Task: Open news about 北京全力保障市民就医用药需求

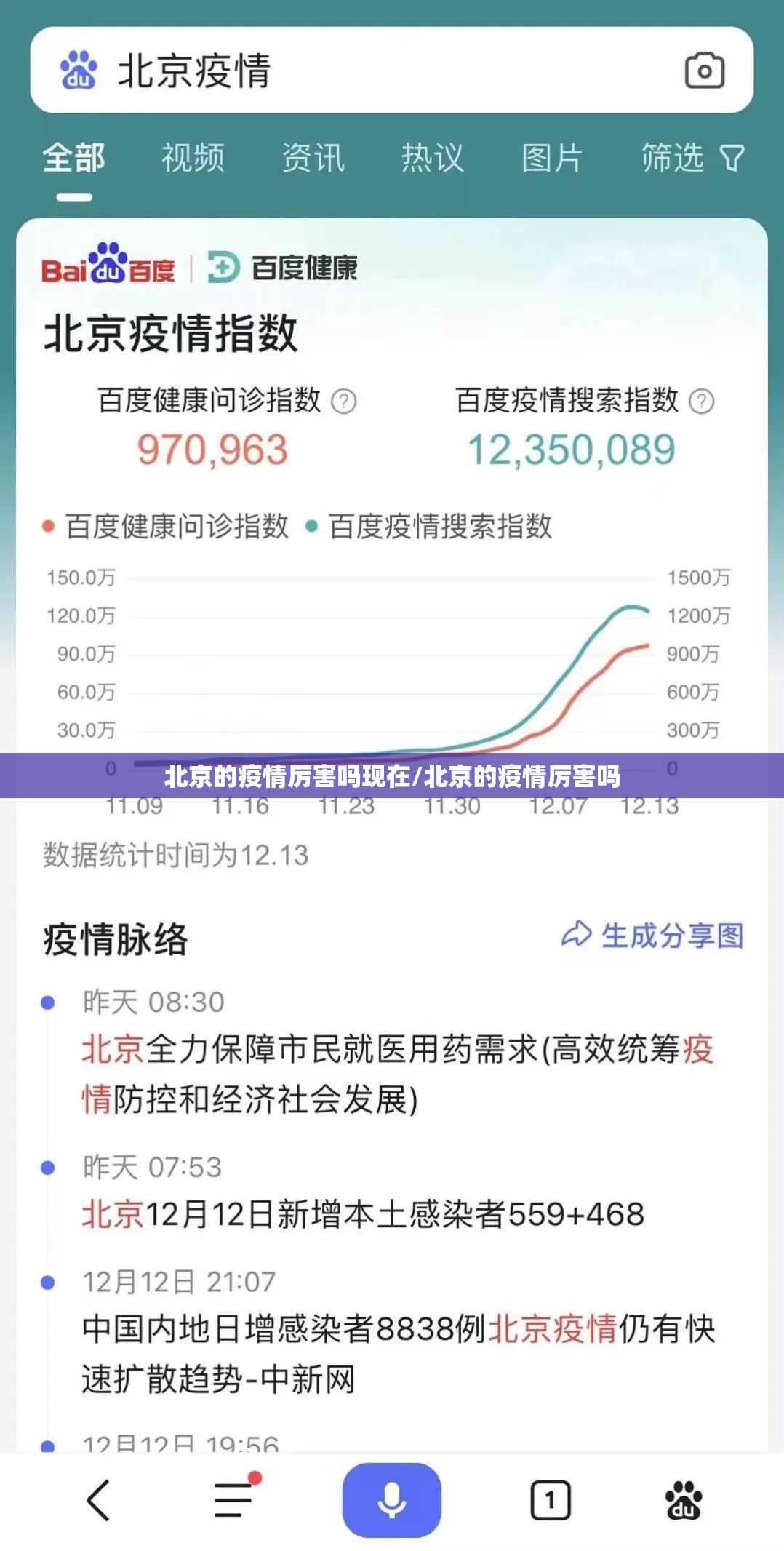Action: 396,1074
